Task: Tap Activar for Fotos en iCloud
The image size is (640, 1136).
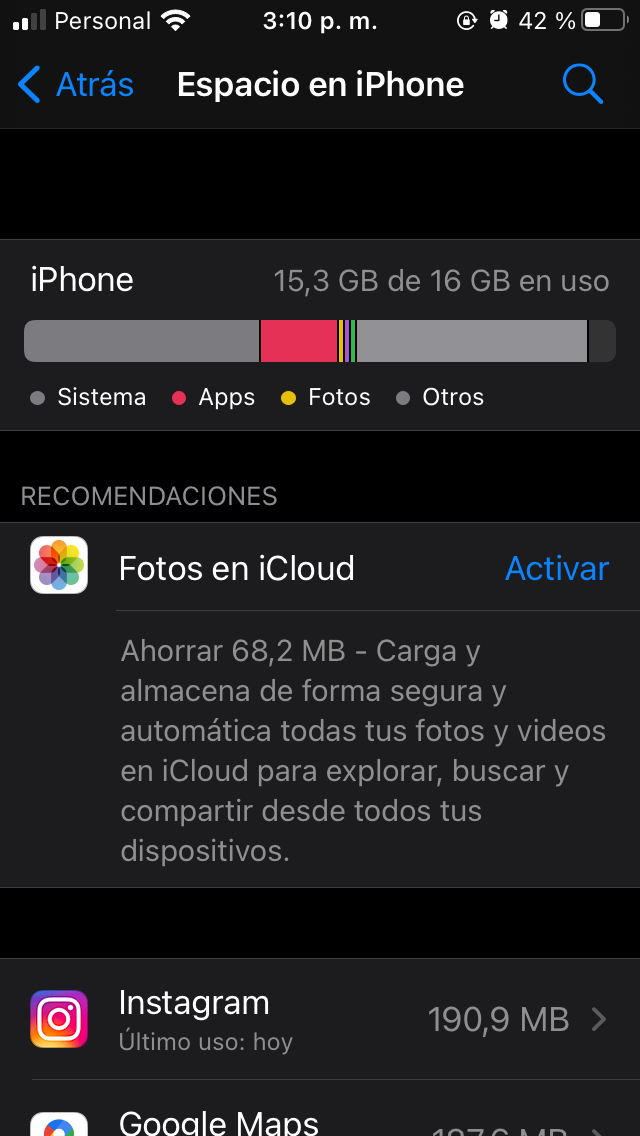Action: 556,568
